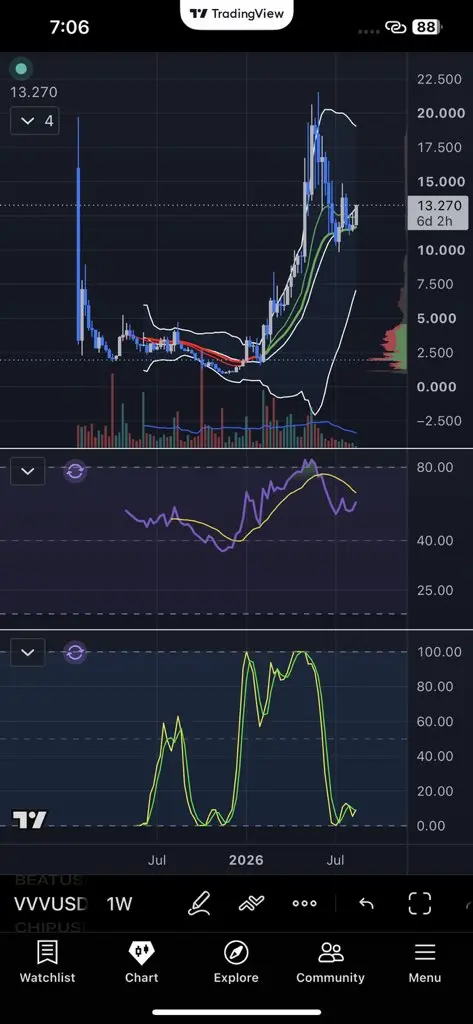Tap the green status dot
Screen dimensions: 473x1024
(x=21, y=69)
